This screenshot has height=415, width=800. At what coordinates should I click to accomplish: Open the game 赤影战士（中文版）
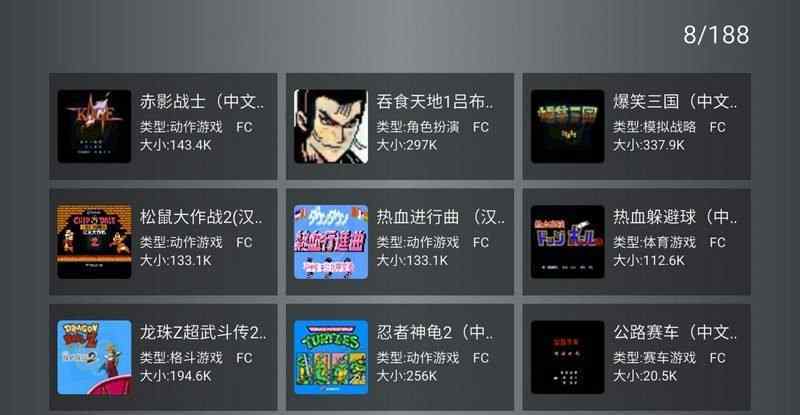163,126
